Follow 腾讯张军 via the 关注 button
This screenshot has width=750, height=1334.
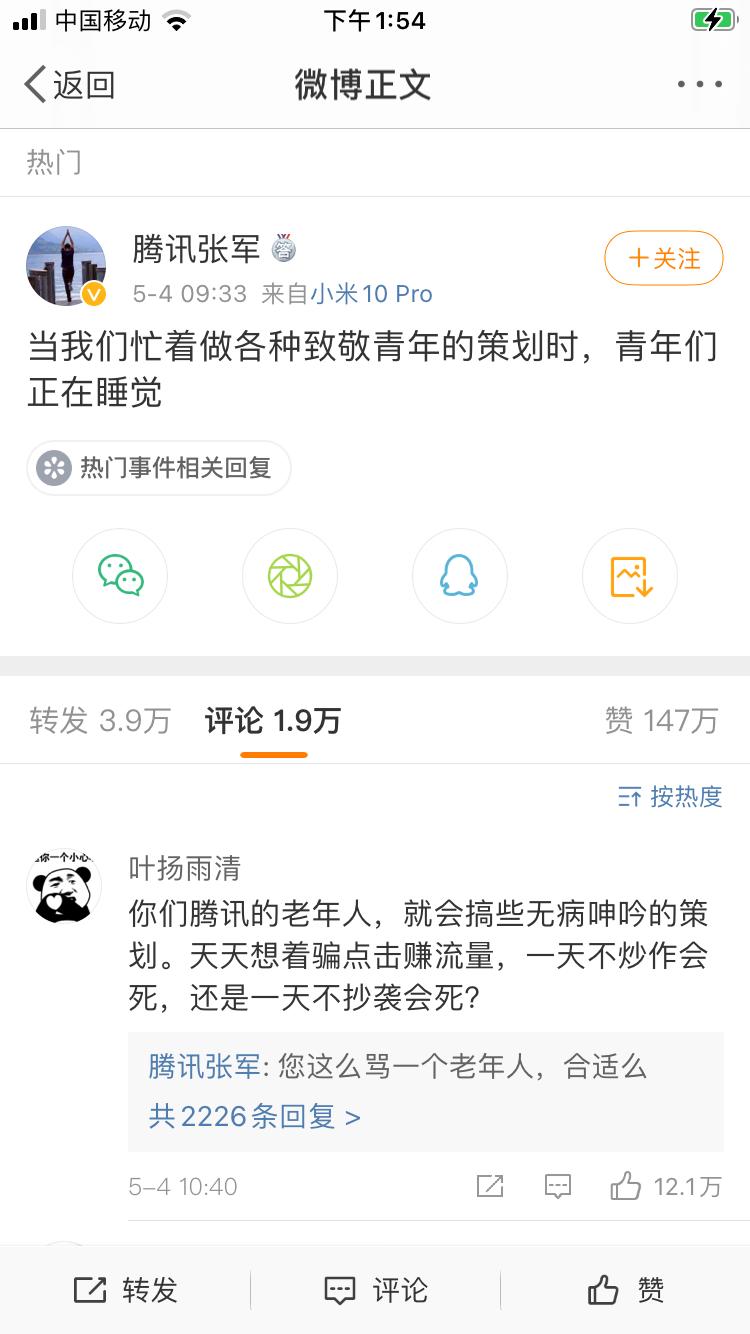pyautogui.click(x=664, y=258)
